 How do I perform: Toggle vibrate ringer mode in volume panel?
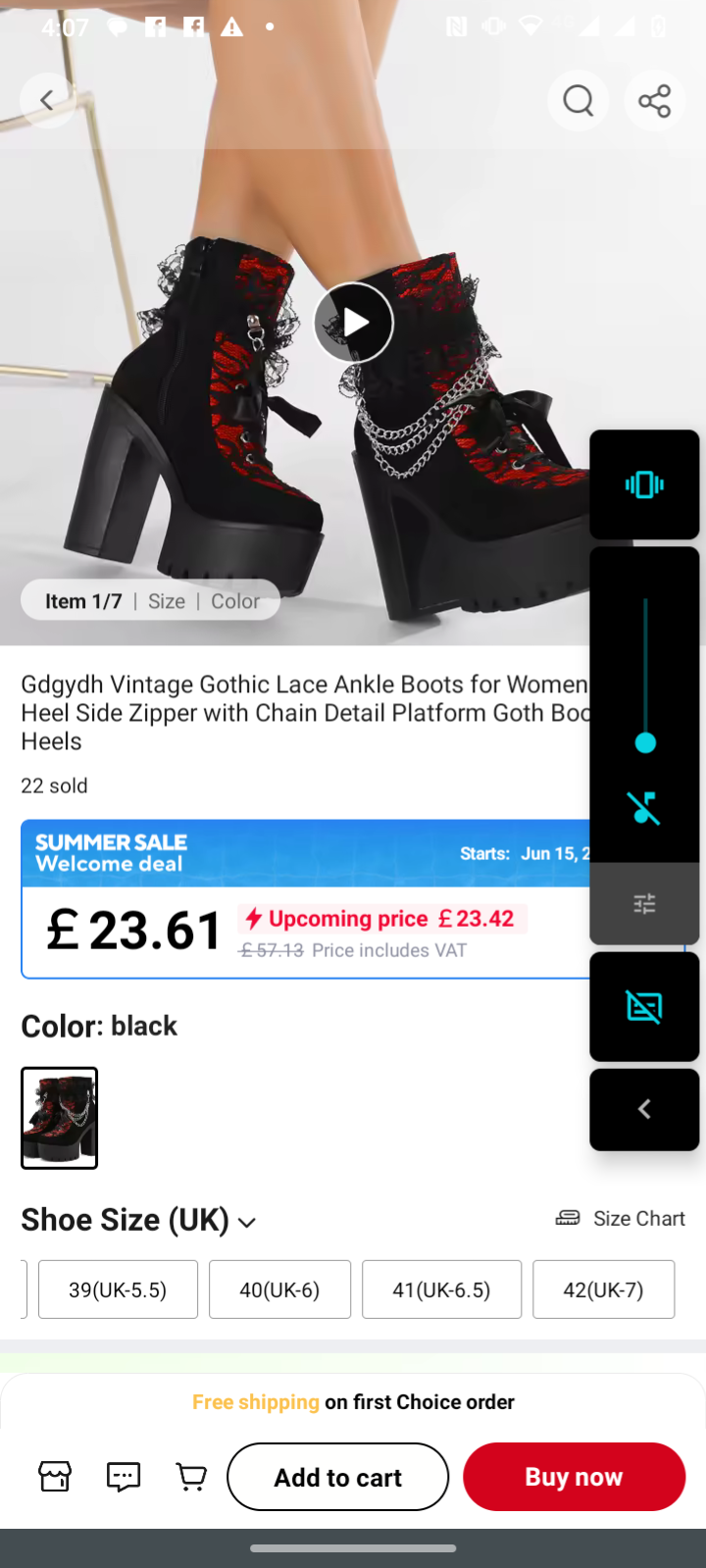point(644,484)
